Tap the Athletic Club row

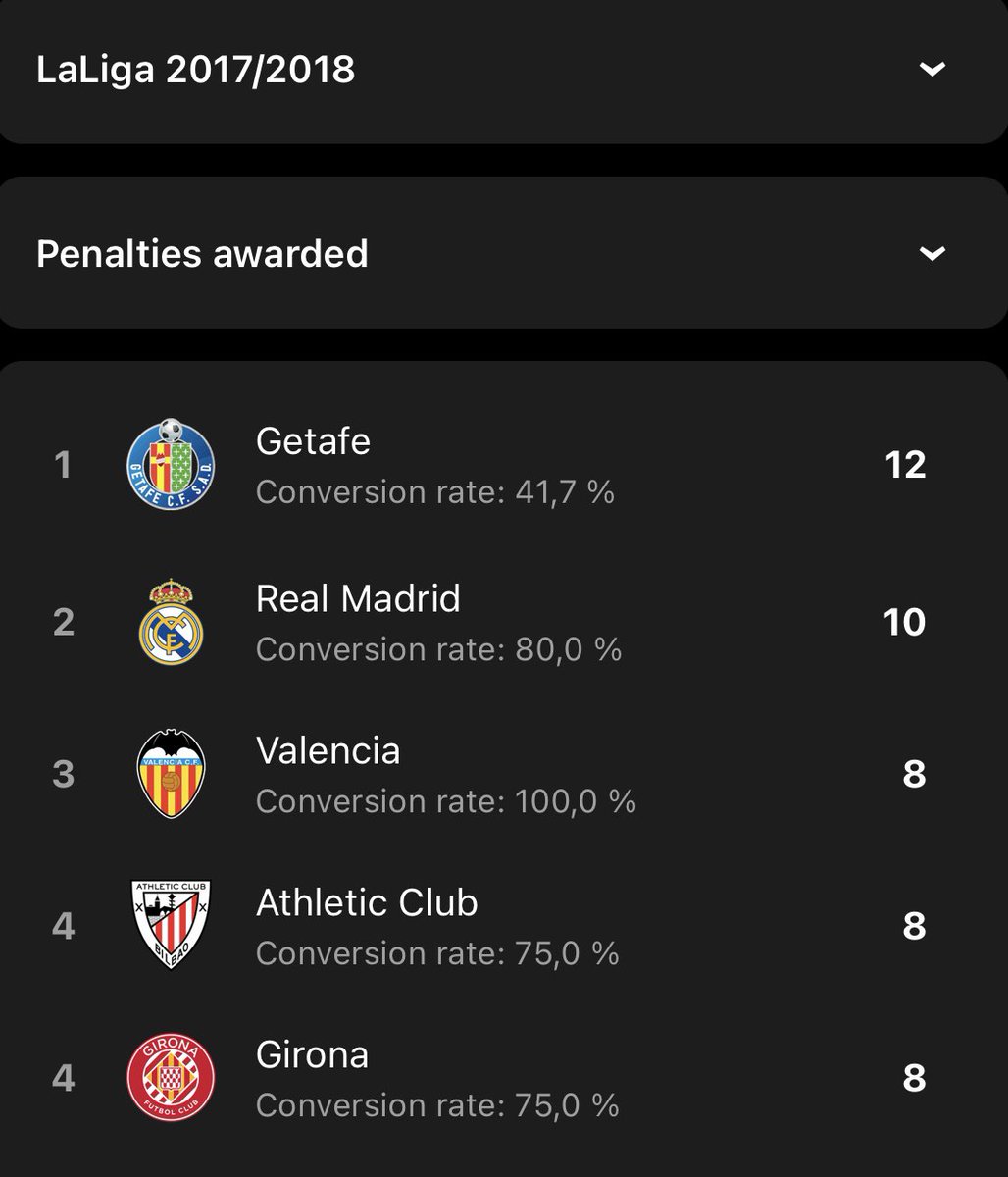(367, 903)
